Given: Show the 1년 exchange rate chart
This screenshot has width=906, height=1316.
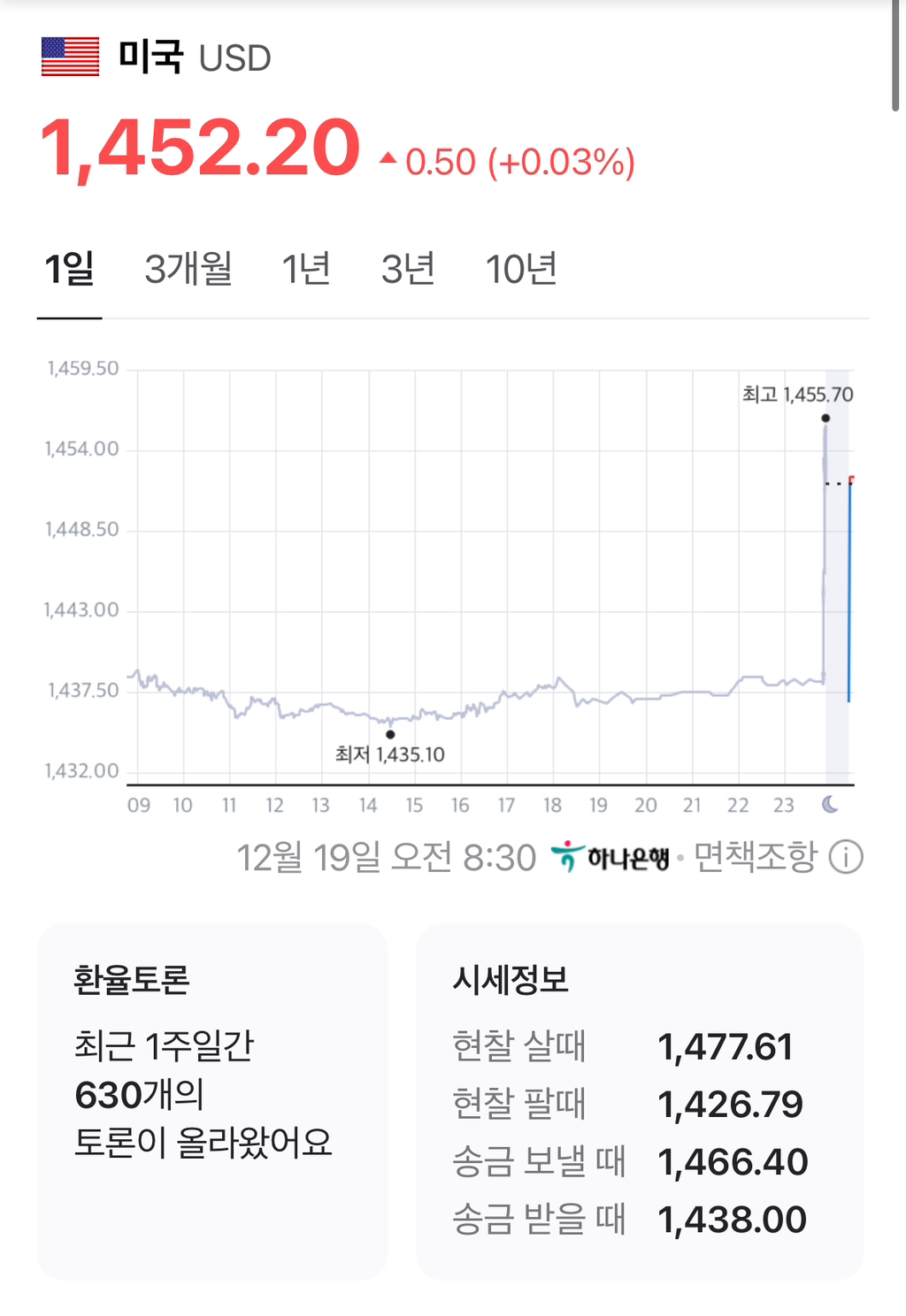Looking at the screenshot, I should click(x=306, y=269).
